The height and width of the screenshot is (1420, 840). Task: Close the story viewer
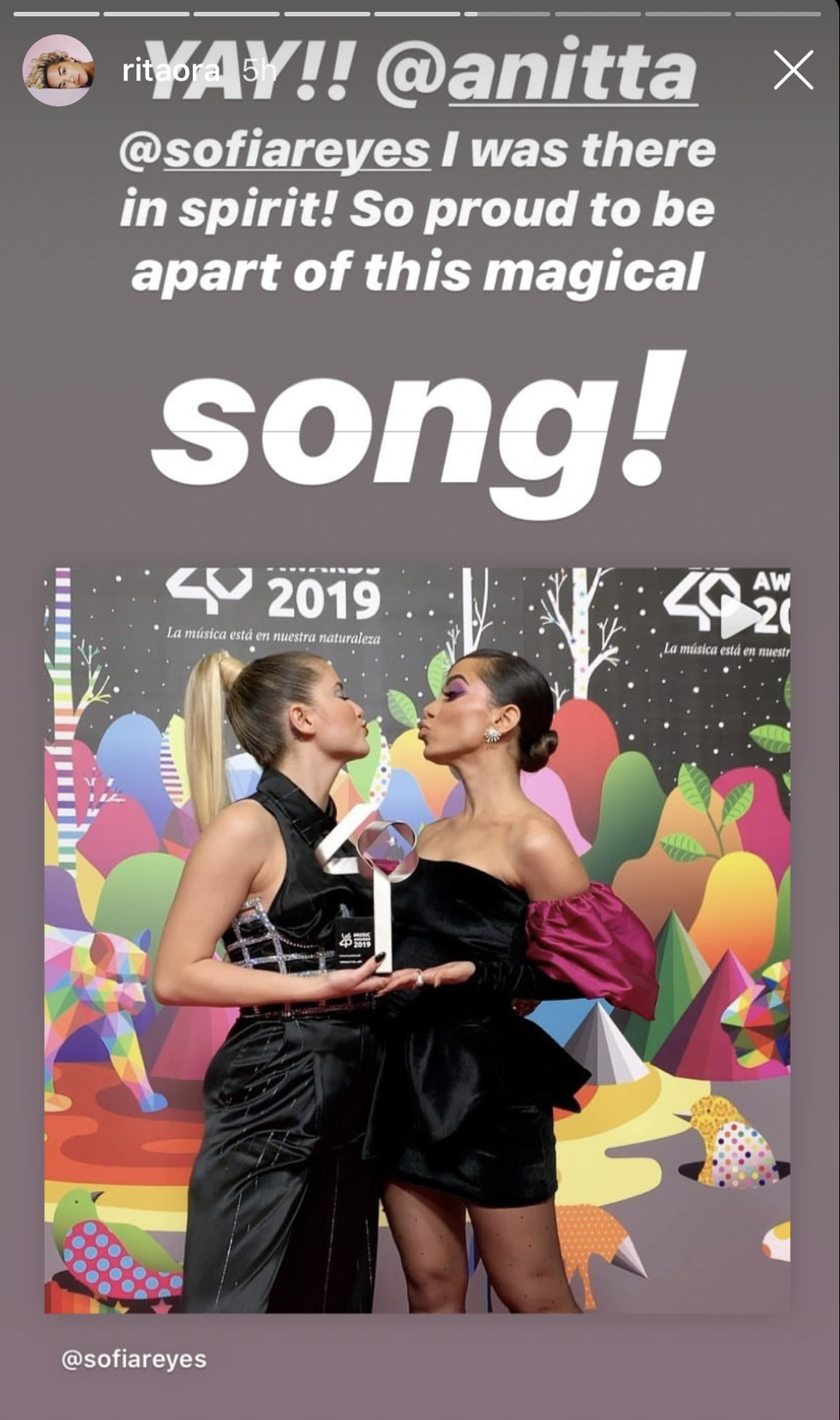(x=793, y=70)
